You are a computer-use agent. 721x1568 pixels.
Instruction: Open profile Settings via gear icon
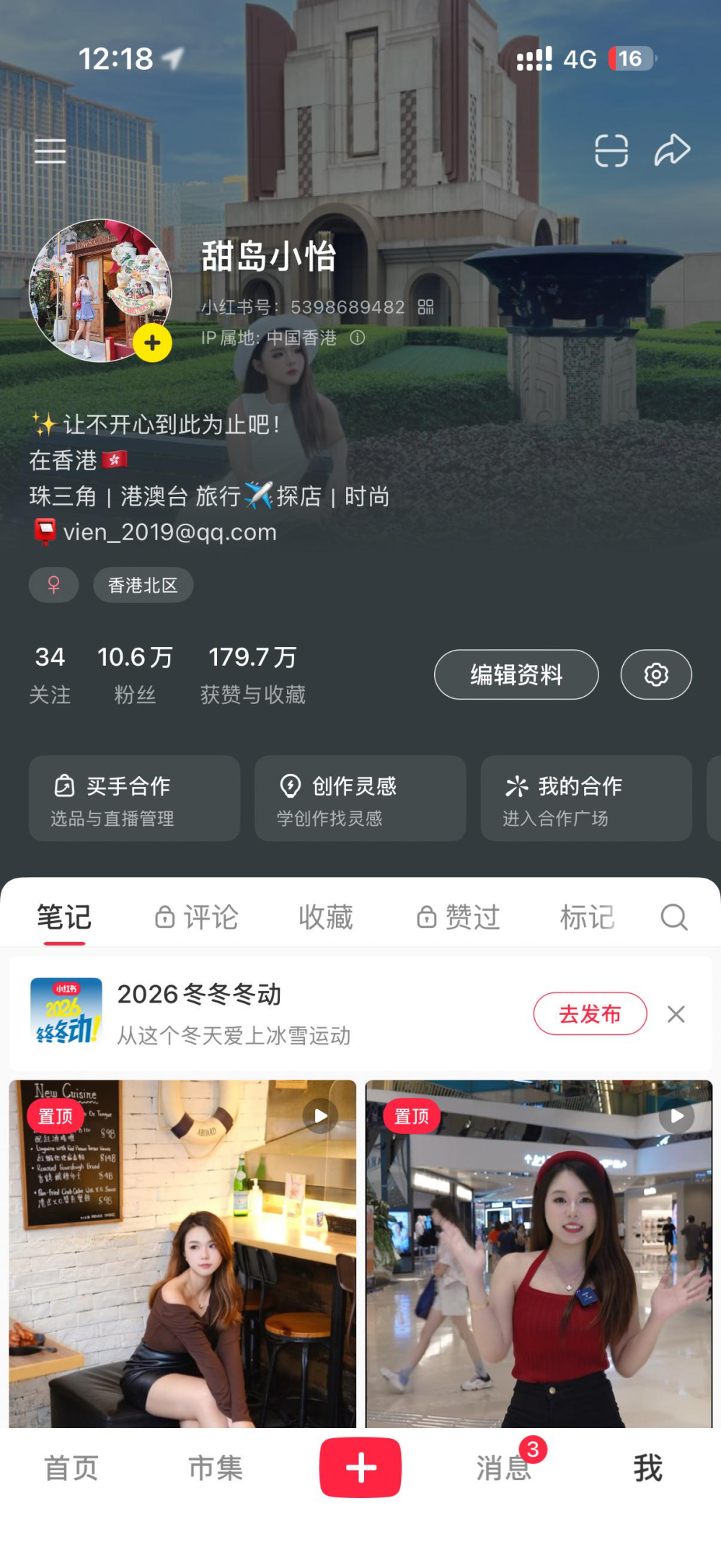pyautogui.click(x=655, y=674)
